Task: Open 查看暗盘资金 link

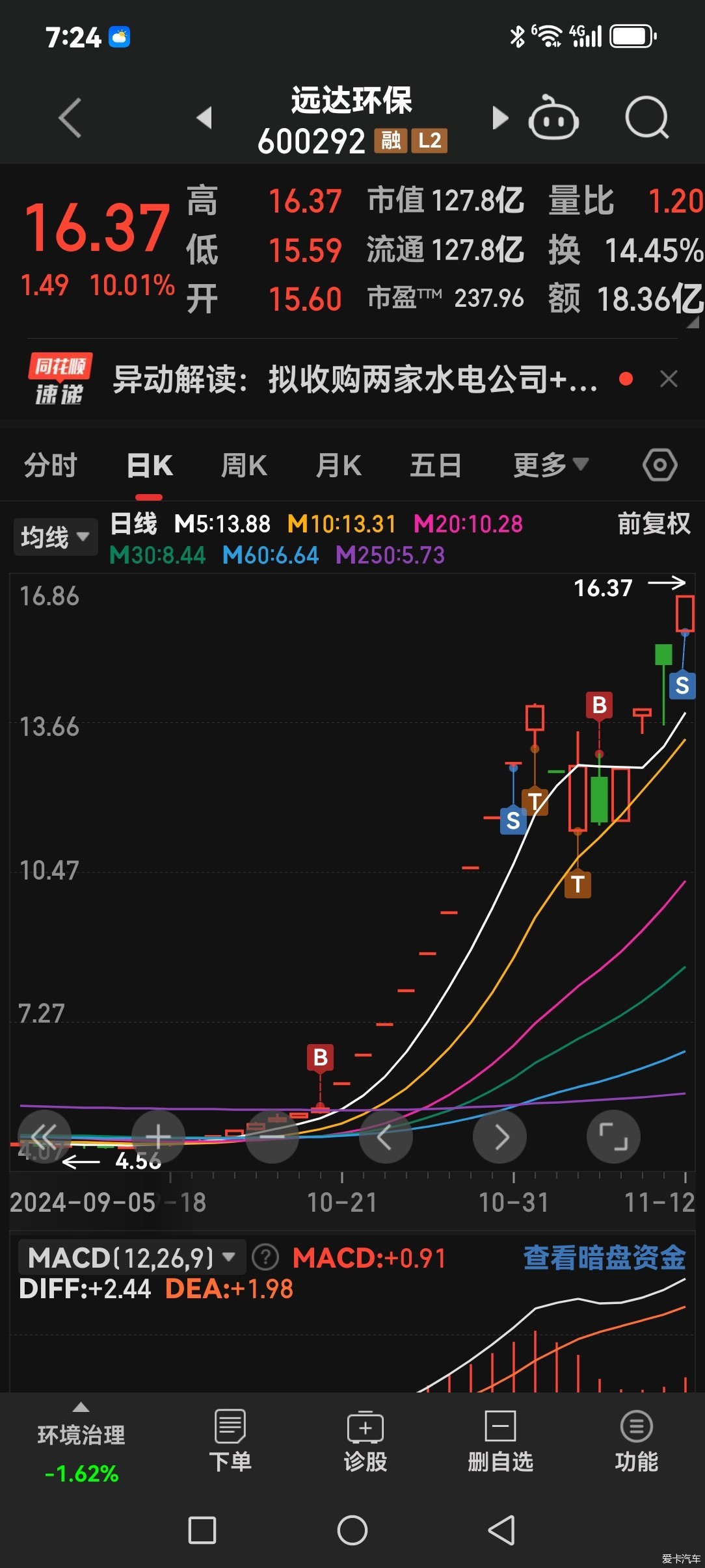Action: point(604,1258)
